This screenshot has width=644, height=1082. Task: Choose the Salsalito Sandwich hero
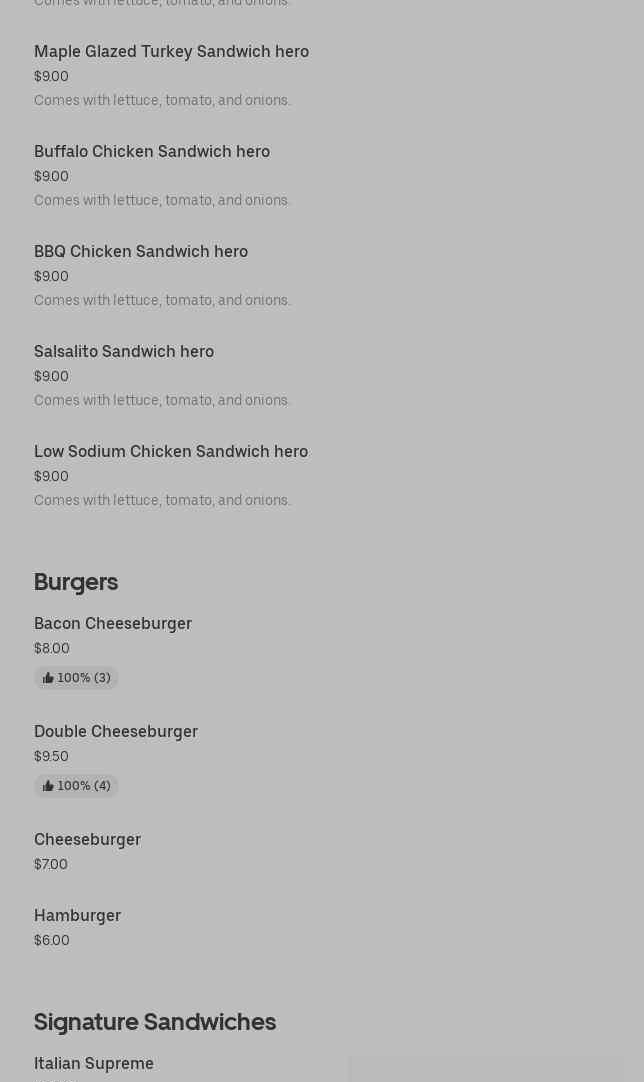[124, 352]
